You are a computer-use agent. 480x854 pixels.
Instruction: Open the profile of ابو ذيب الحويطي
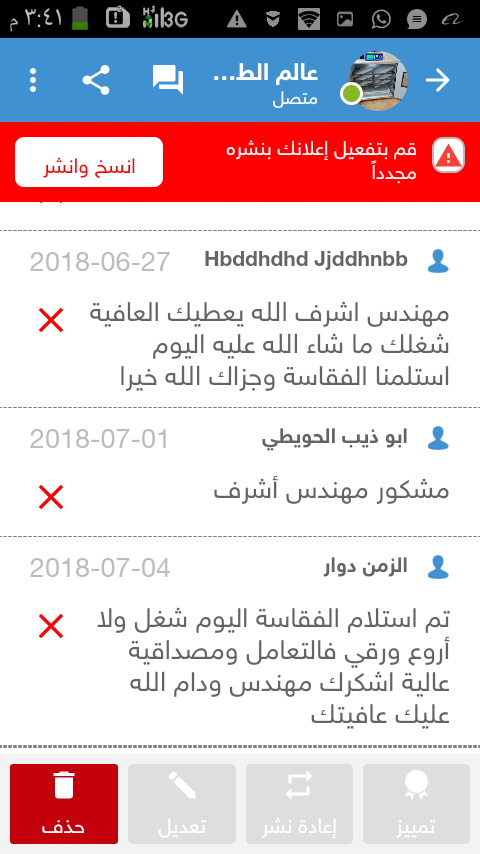(335, 438)
